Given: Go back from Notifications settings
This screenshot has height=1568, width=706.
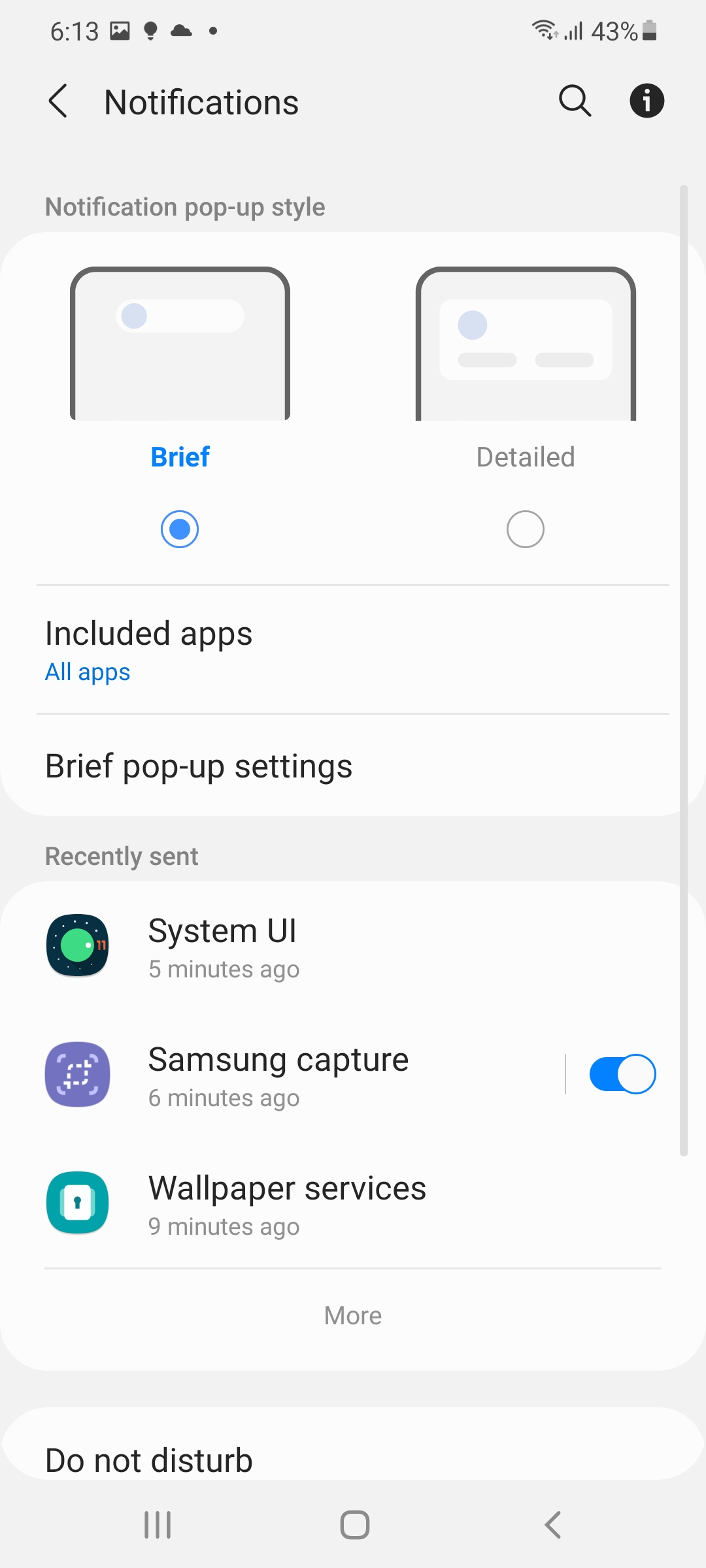Looking at the screenshot, I should pyautogui.click(x=58, y=102).
